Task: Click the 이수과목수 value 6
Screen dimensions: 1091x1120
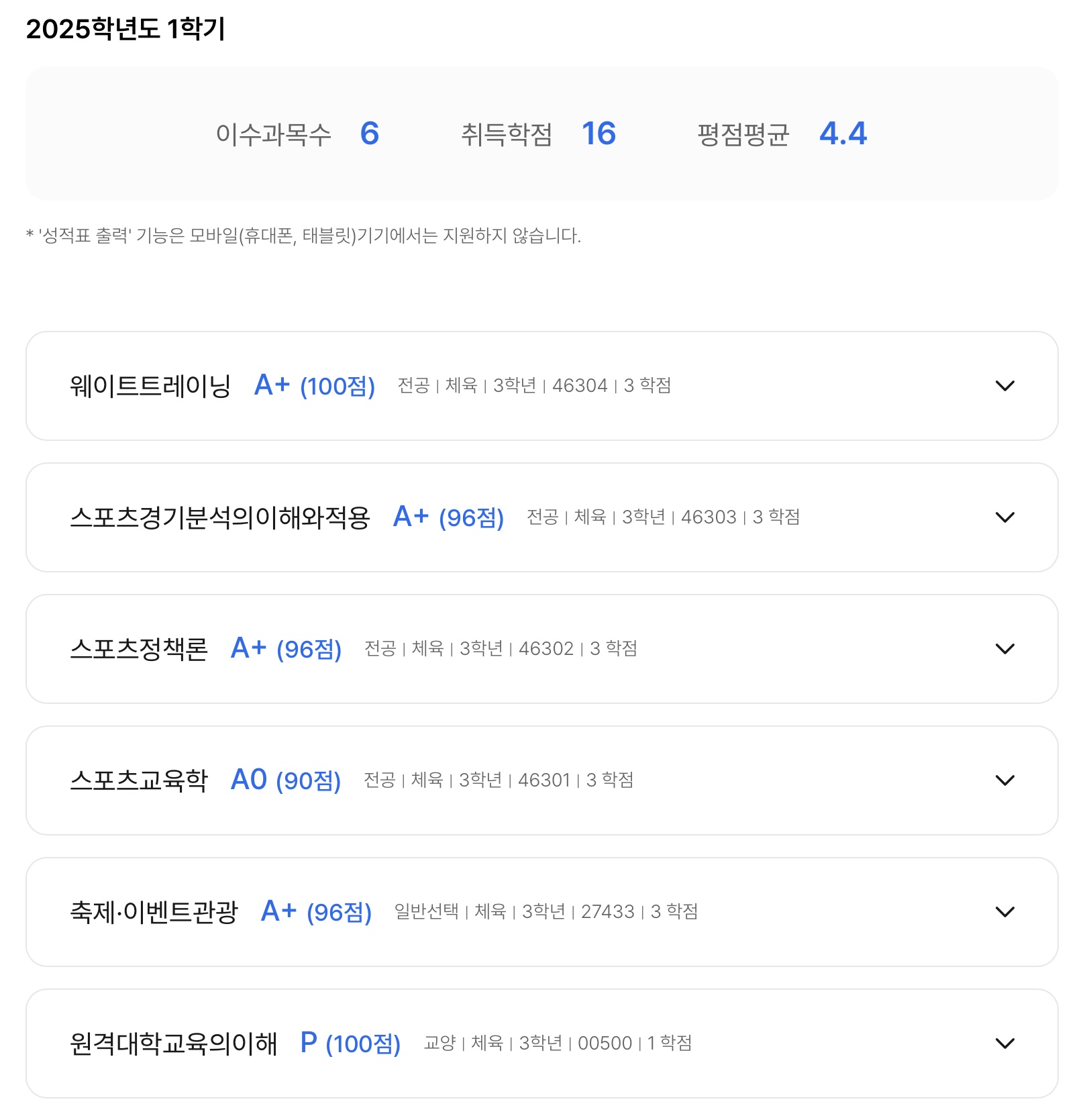Action: coord(370,134)
